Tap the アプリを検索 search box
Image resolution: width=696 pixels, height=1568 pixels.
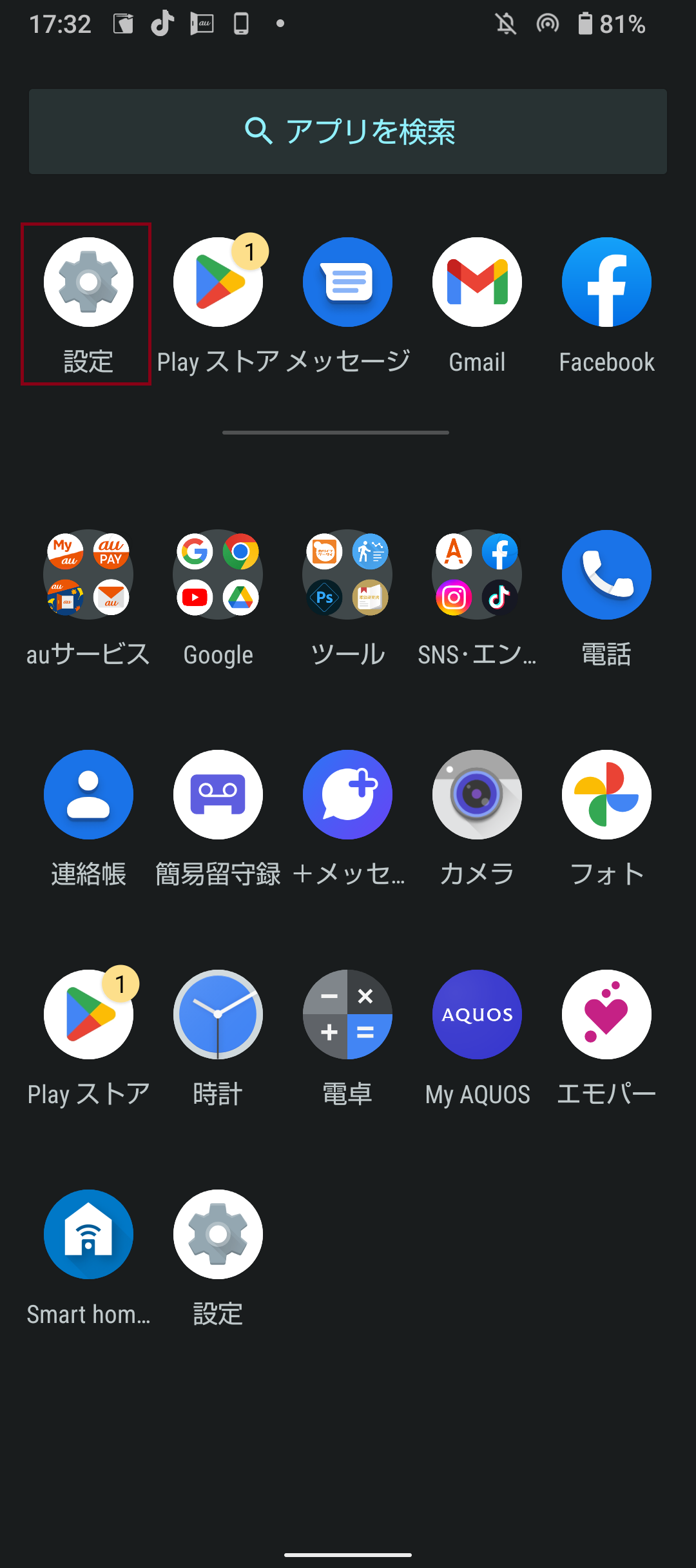(x=348, y=132)
